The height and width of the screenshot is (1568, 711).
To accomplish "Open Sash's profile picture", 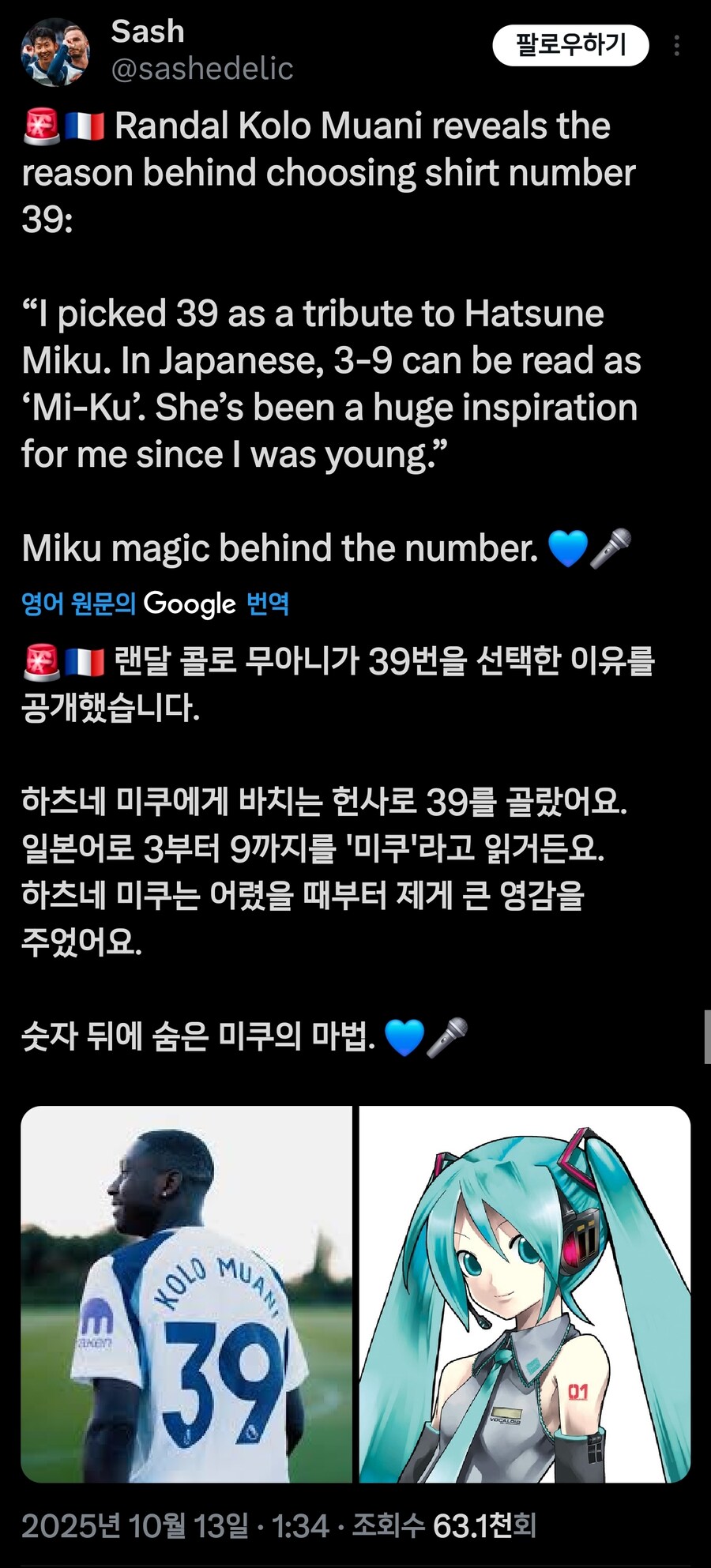I will pos(55,51).
